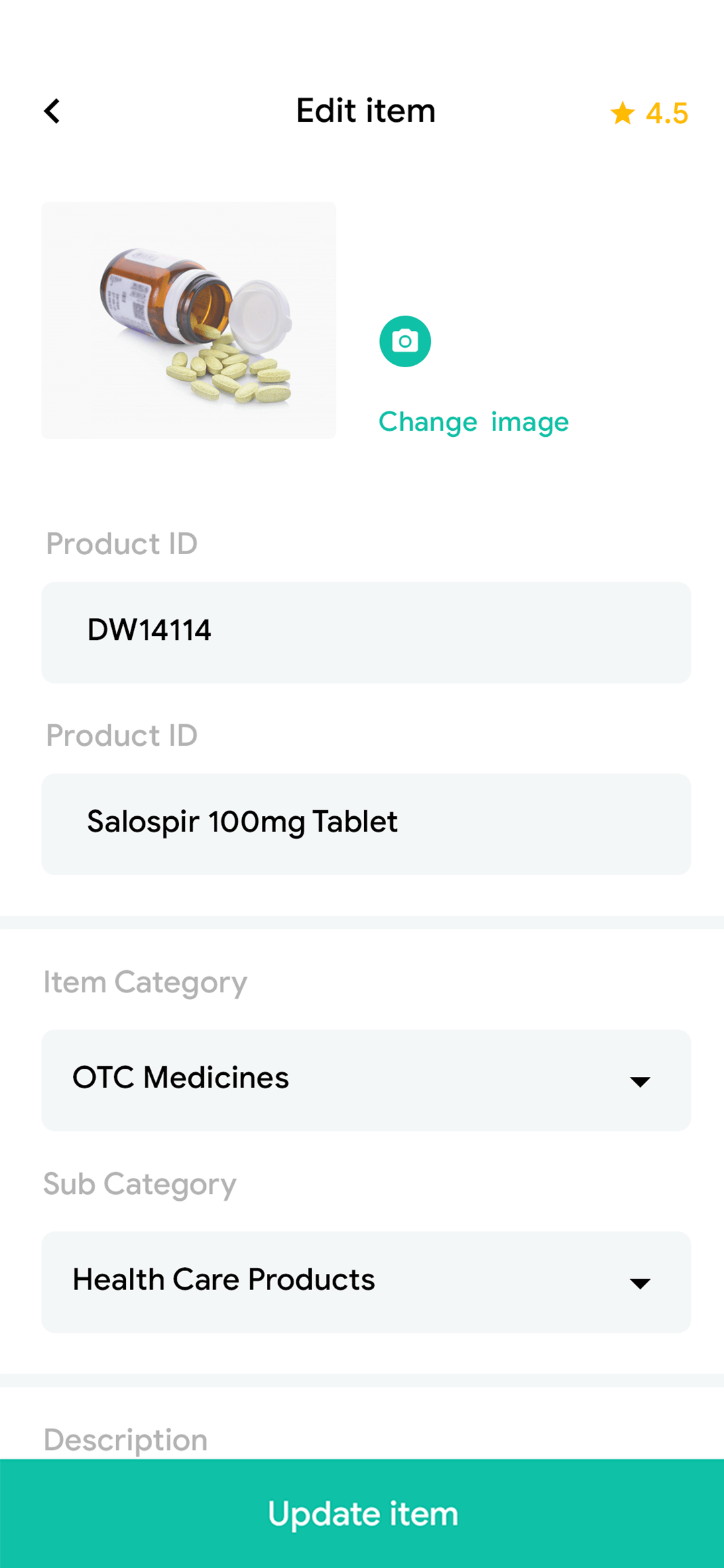
Task: Click the star next to the 4.5 rating
Action: 623,113
